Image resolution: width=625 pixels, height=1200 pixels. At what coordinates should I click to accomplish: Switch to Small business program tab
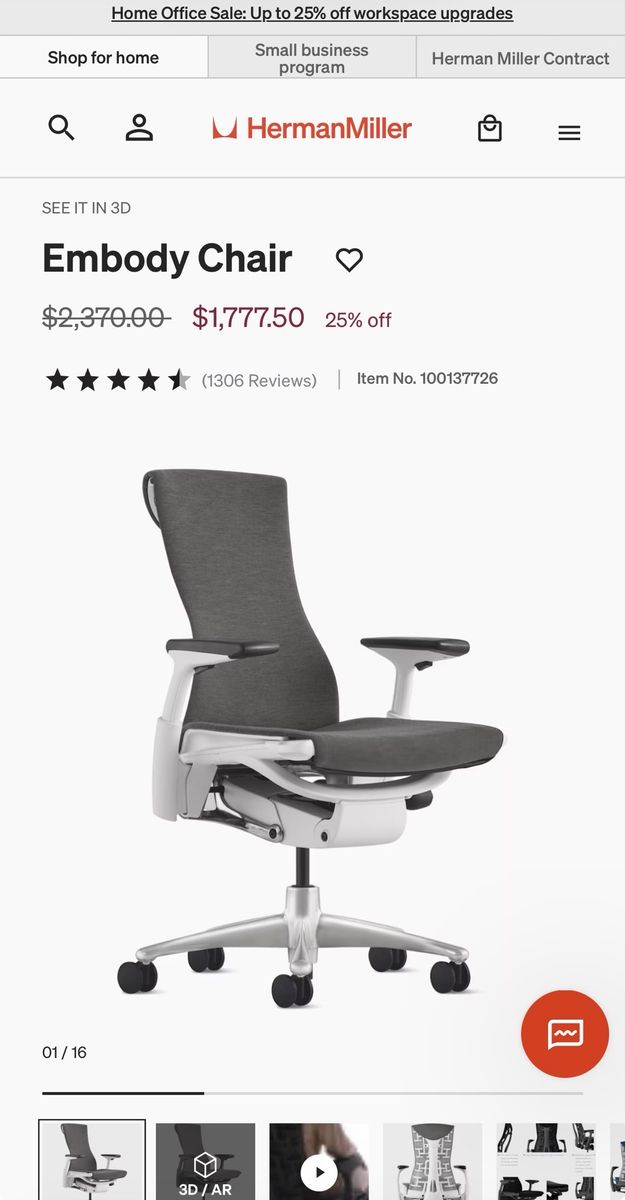click(x=312, y=58)
